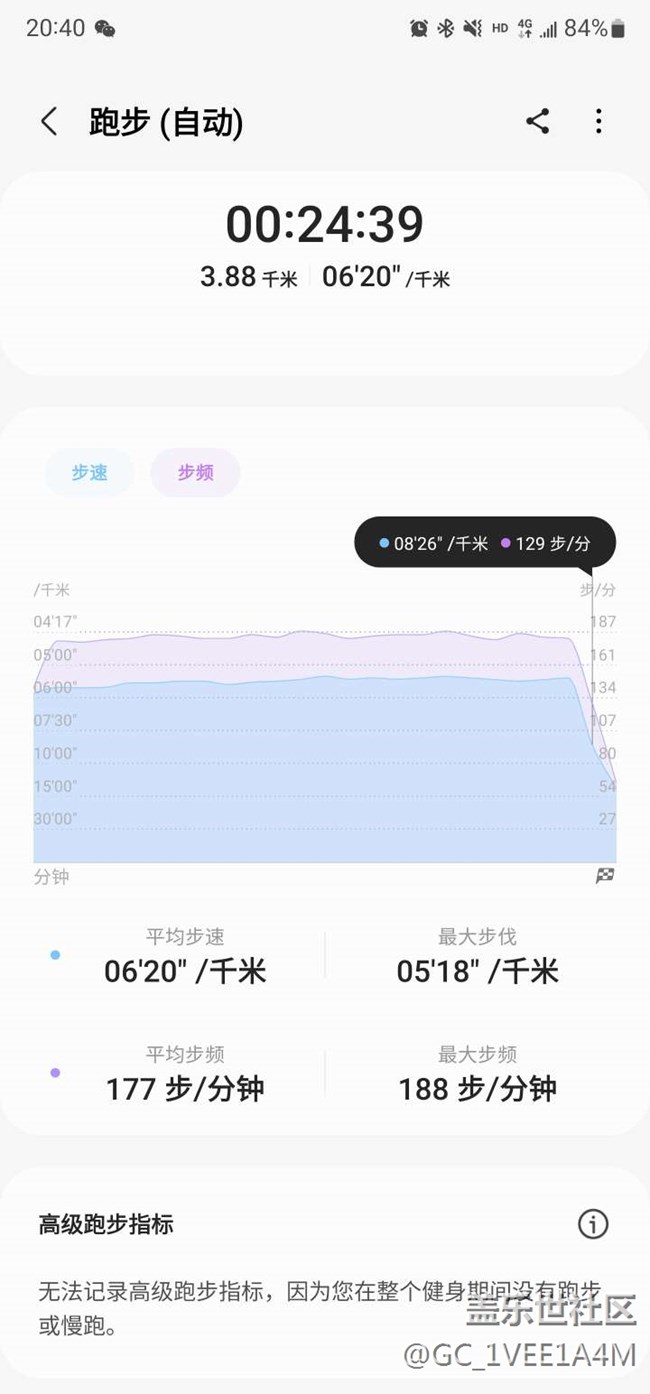This screenshot has height=1394, width=650.
Task: Go back using the arrow
Action: tap(48, 122)
